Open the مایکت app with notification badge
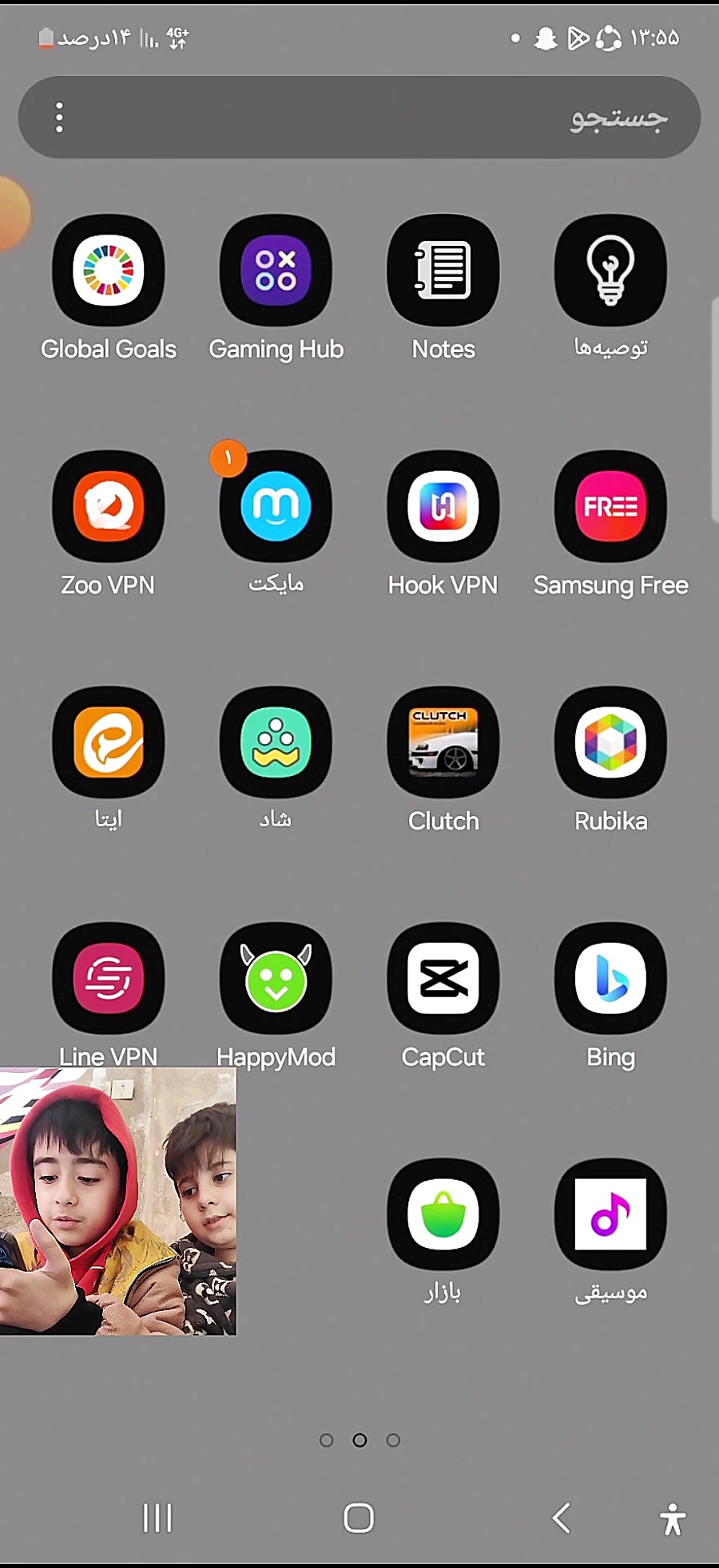Screen dimensions: 719x1568 pos(276,506)
